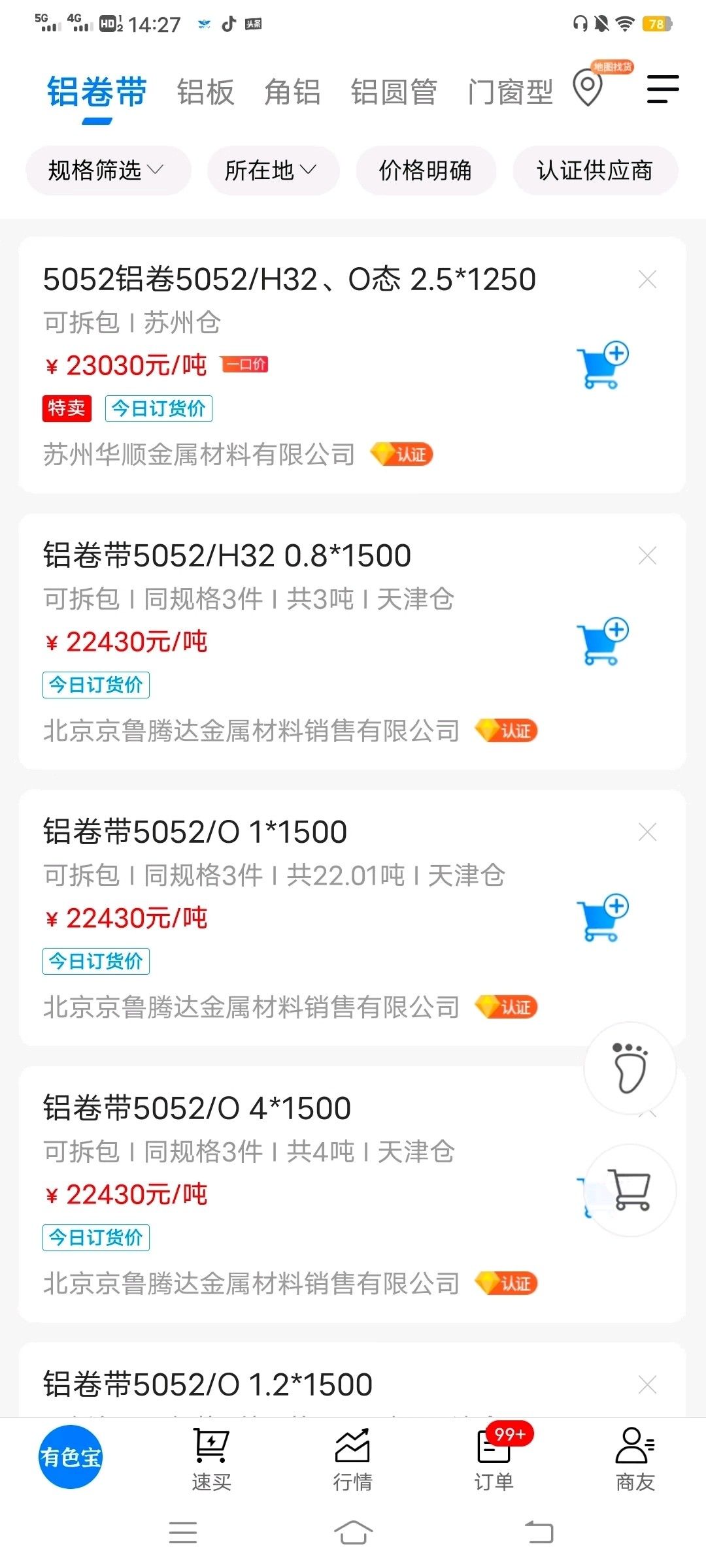706x1568 pixels.
Task: Add 铝卷带5052/O 1*1500 to the cart
Action: [x=602, y=918]
